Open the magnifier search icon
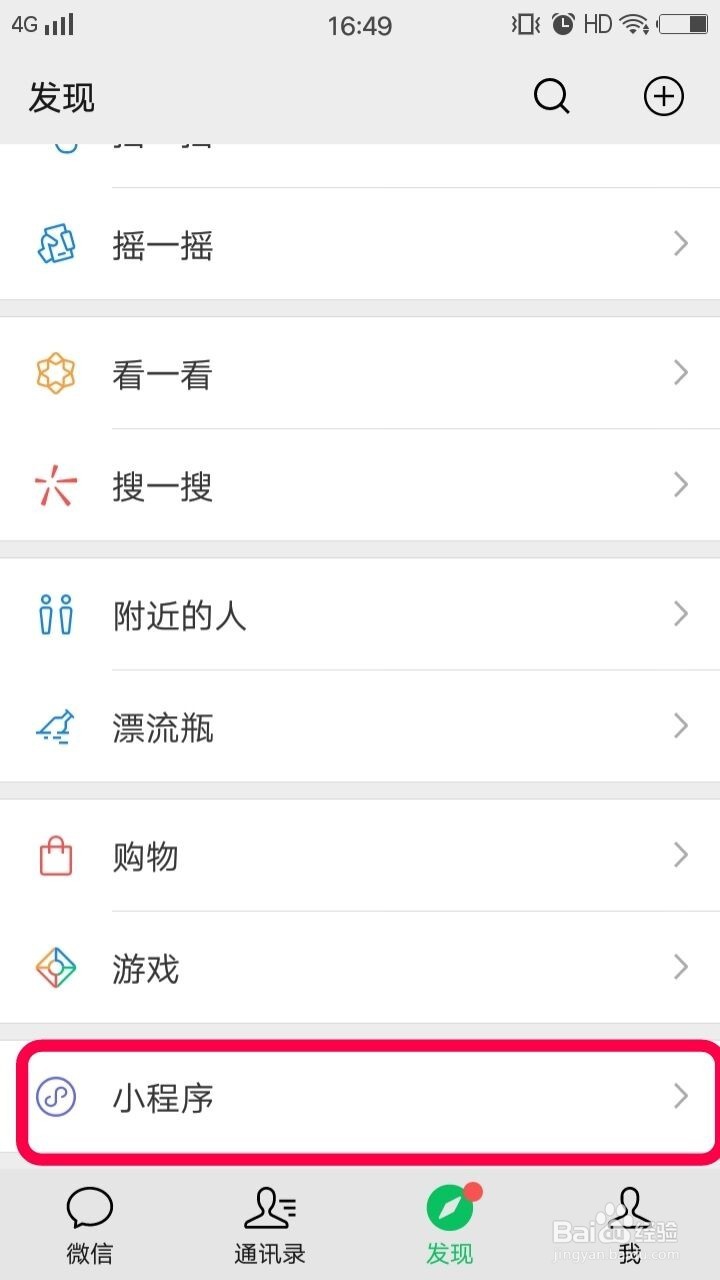The width and height of the screenshot is (720, 1280). click(x=551, y=96)
